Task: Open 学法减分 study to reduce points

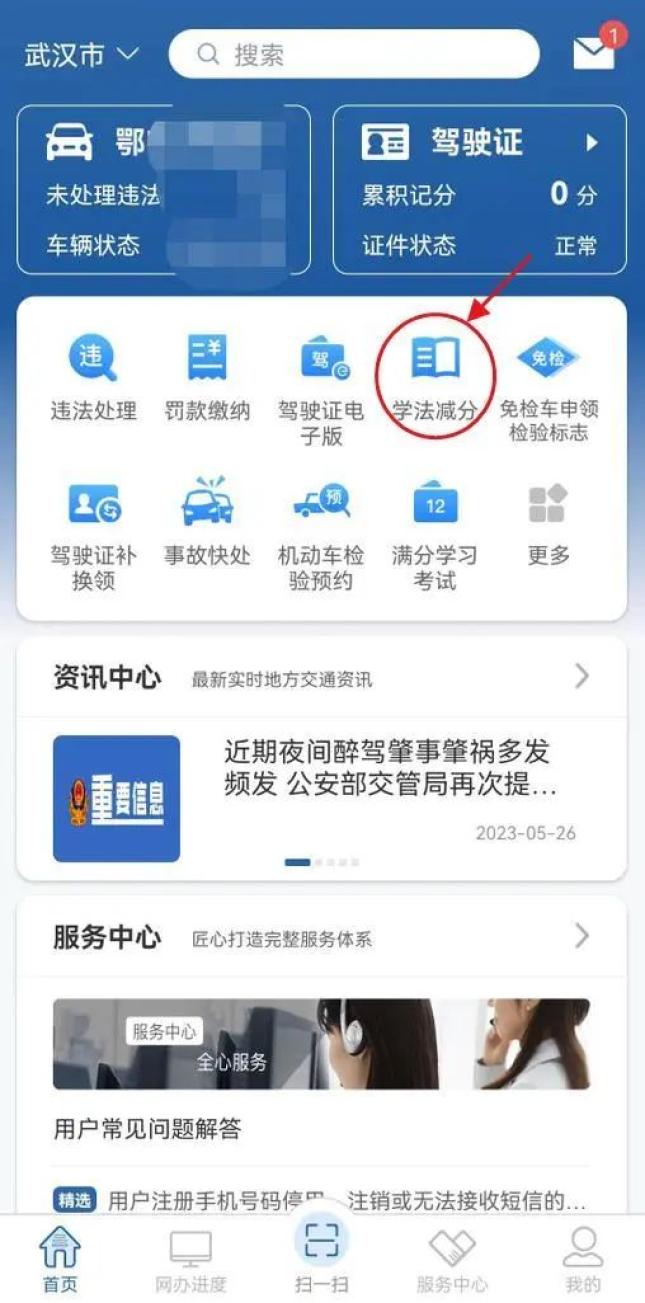Action: [434, 377]
